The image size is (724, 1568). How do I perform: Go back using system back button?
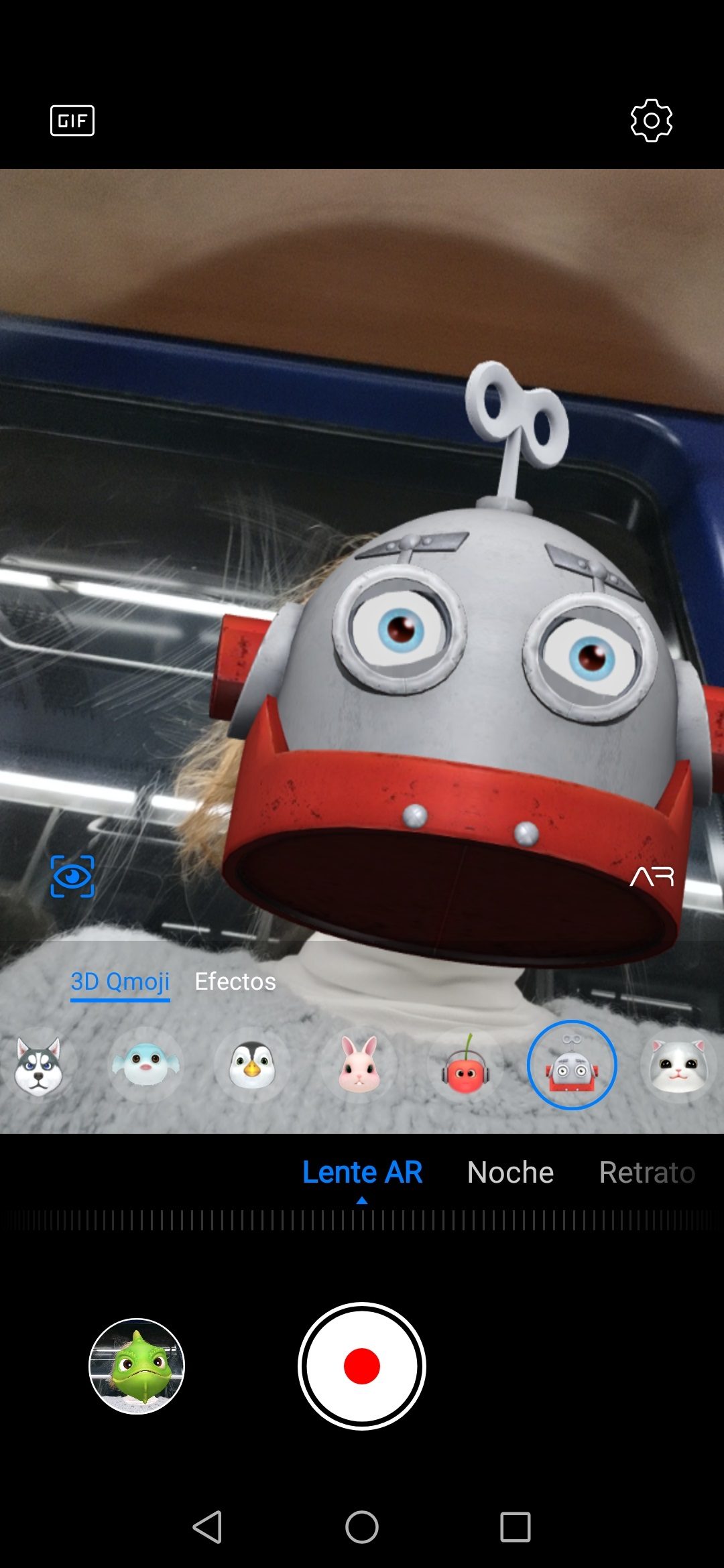(x=207, y=1527)
